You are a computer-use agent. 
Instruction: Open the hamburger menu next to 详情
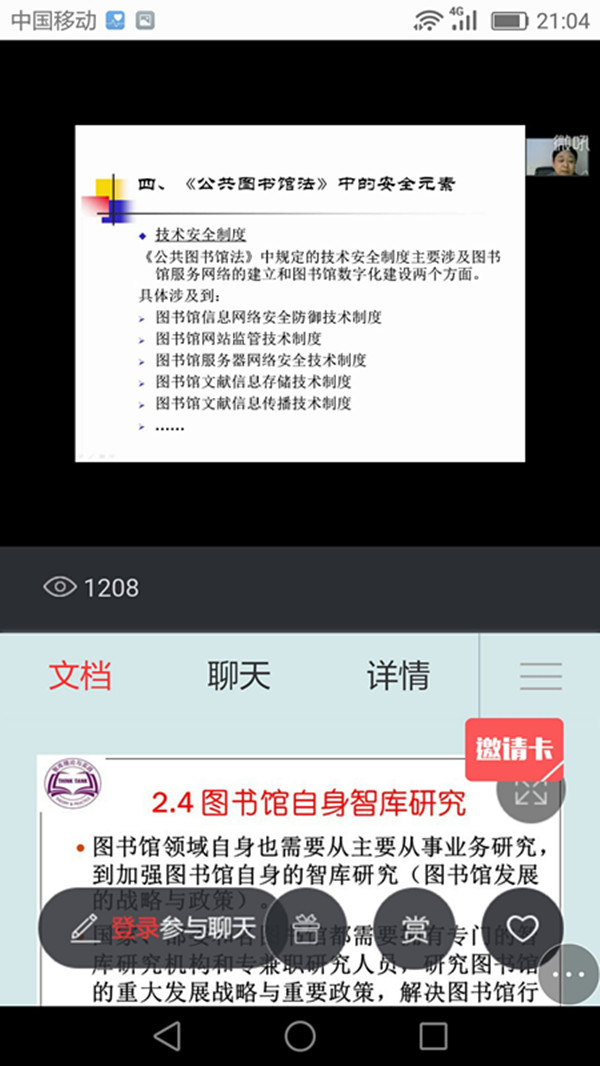(541, 676)
